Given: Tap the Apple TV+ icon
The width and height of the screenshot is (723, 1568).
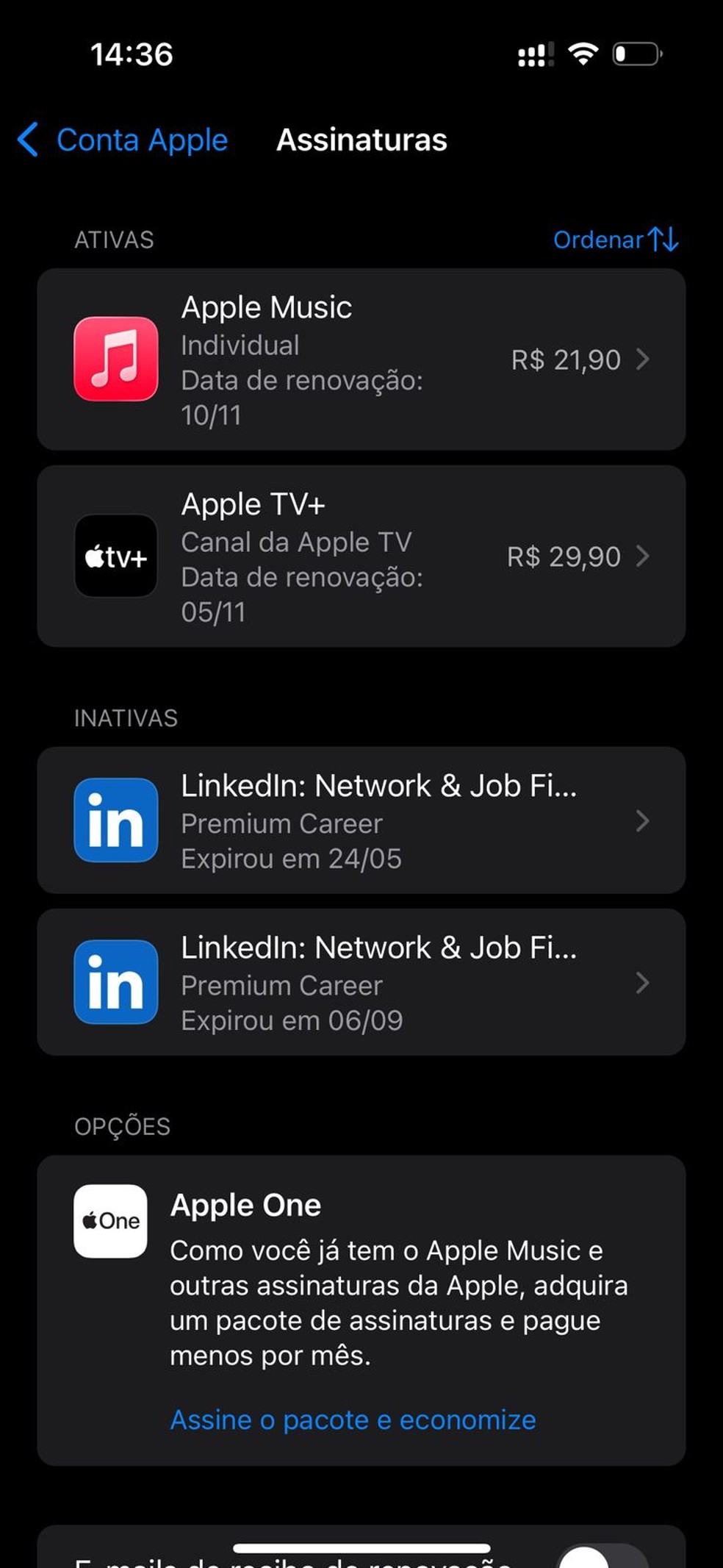Looking at the screenshot, I should pyautogui.click(x=115, y=556).
